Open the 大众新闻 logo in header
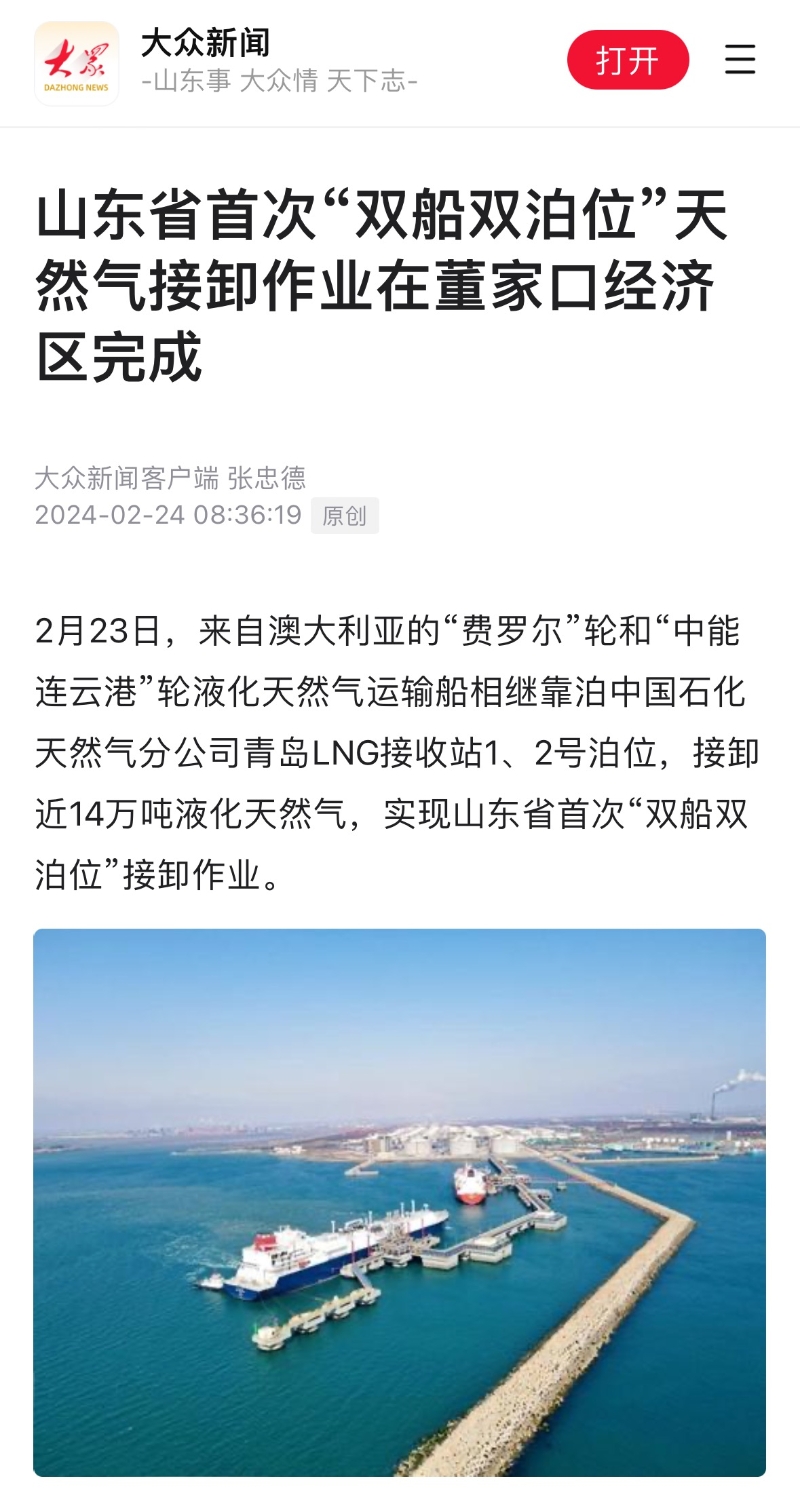The width and height of the screenshot is (800, 1506). click(x=77, y=63)
